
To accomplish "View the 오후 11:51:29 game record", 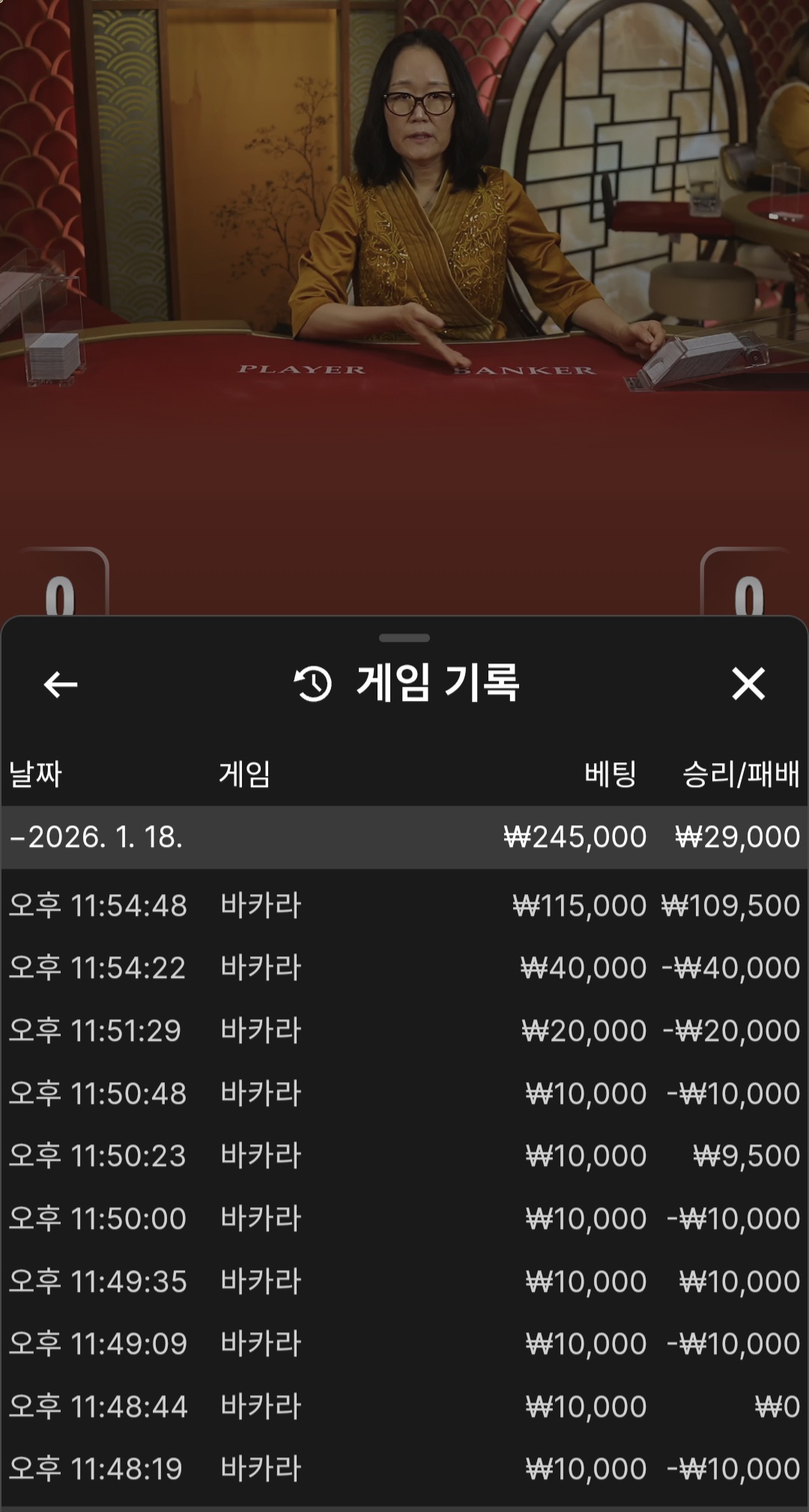I will pyautogui.click(x=404, y=1030).
